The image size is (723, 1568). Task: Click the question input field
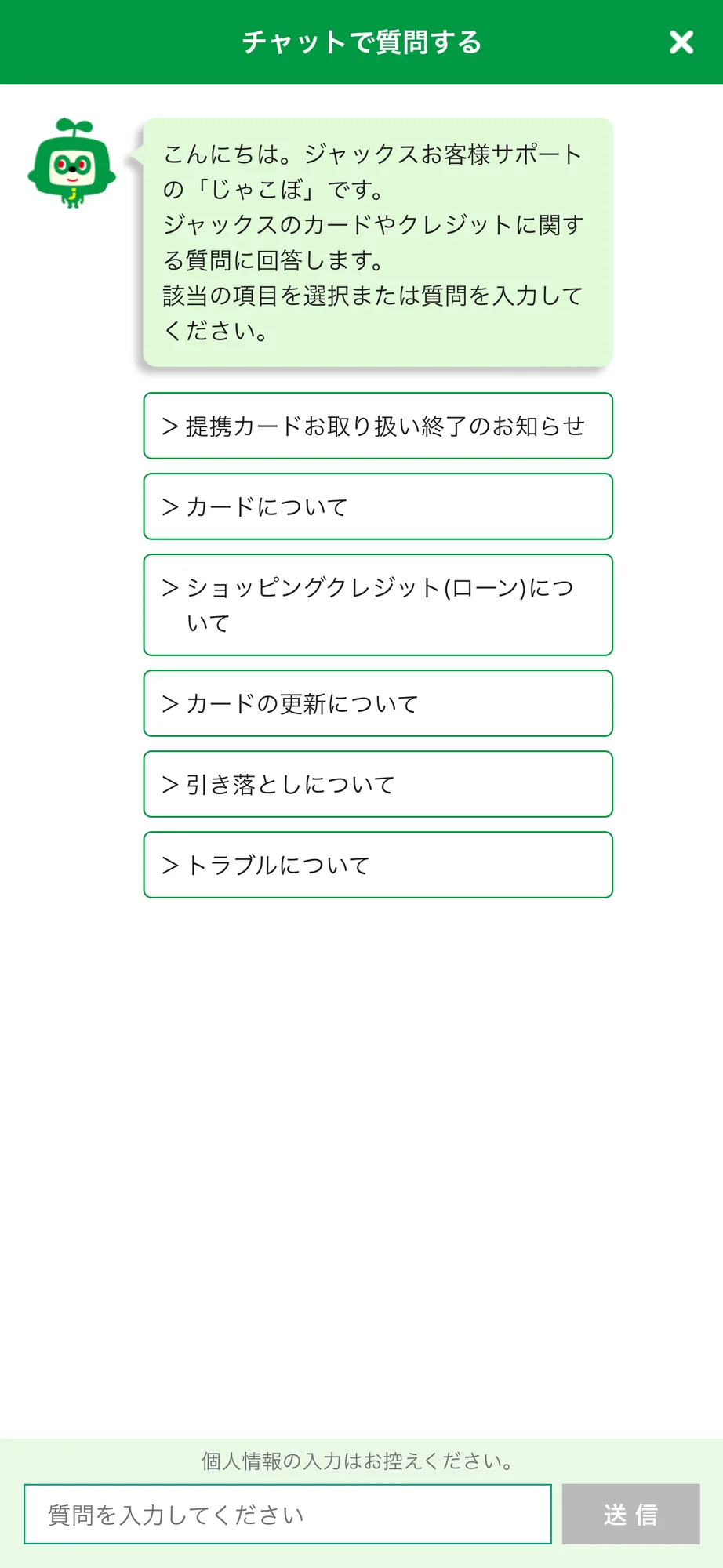click(x=287, y=1513)
